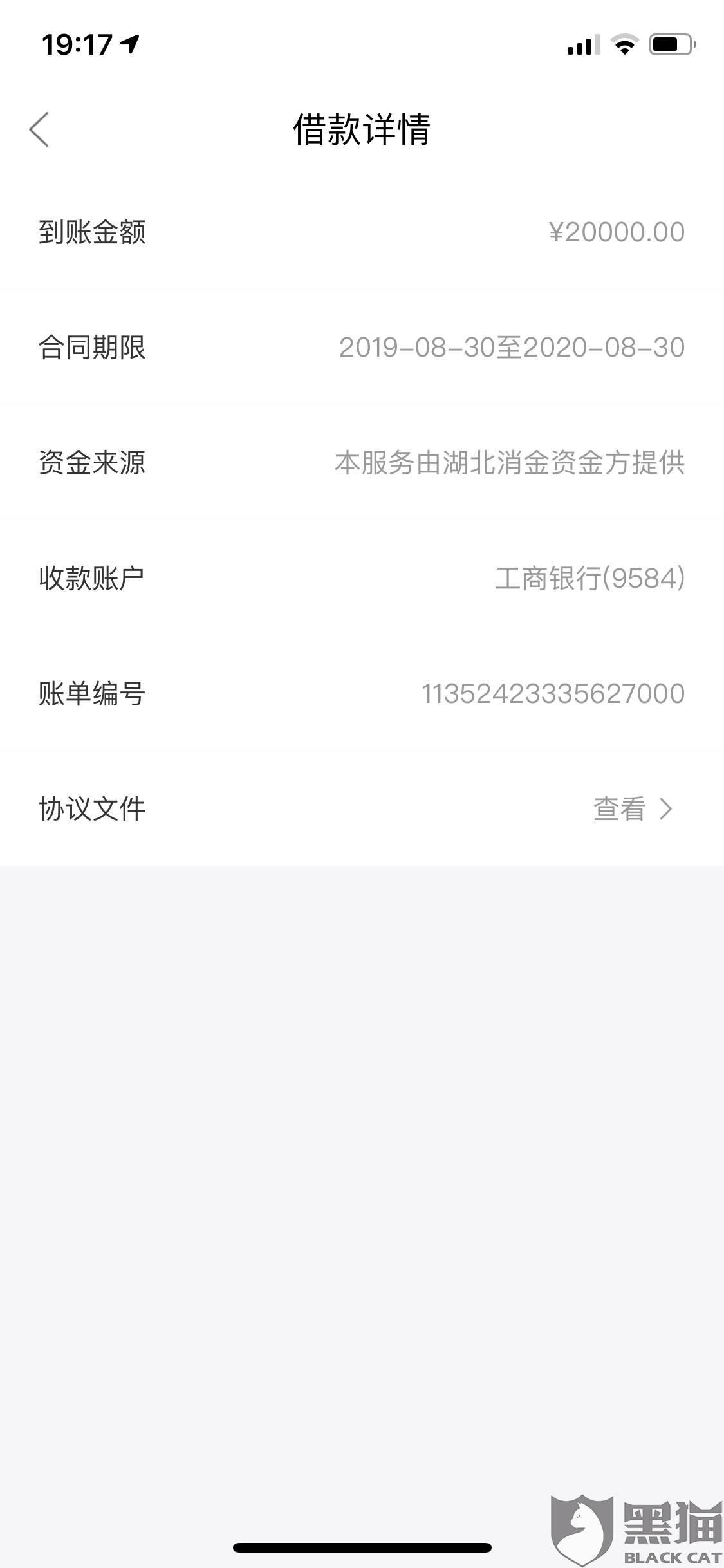Go back from the 借款详情 page
The height and width of the screenshot is (1568, 724).
coord(39,129)
